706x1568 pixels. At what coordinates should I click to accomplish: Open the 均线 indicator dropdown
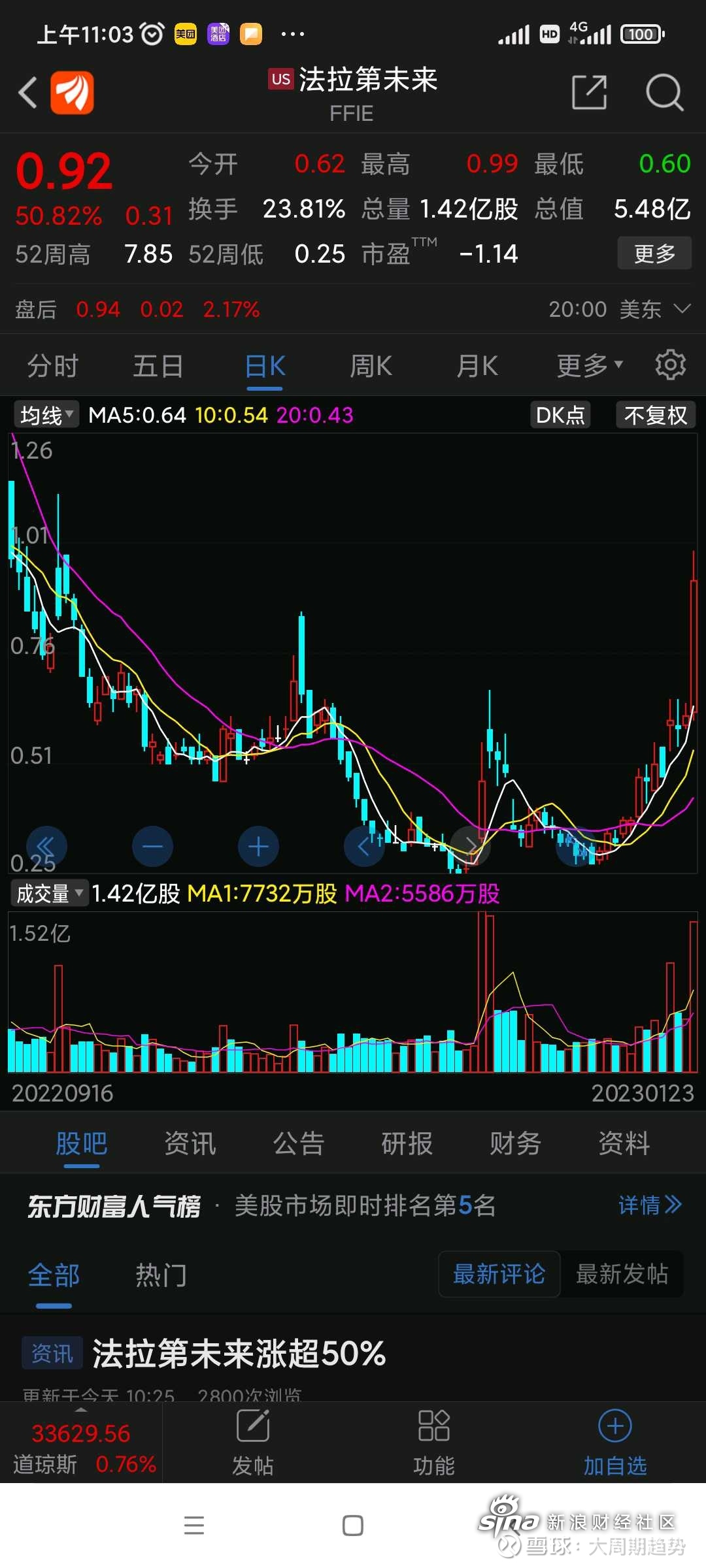46,415
